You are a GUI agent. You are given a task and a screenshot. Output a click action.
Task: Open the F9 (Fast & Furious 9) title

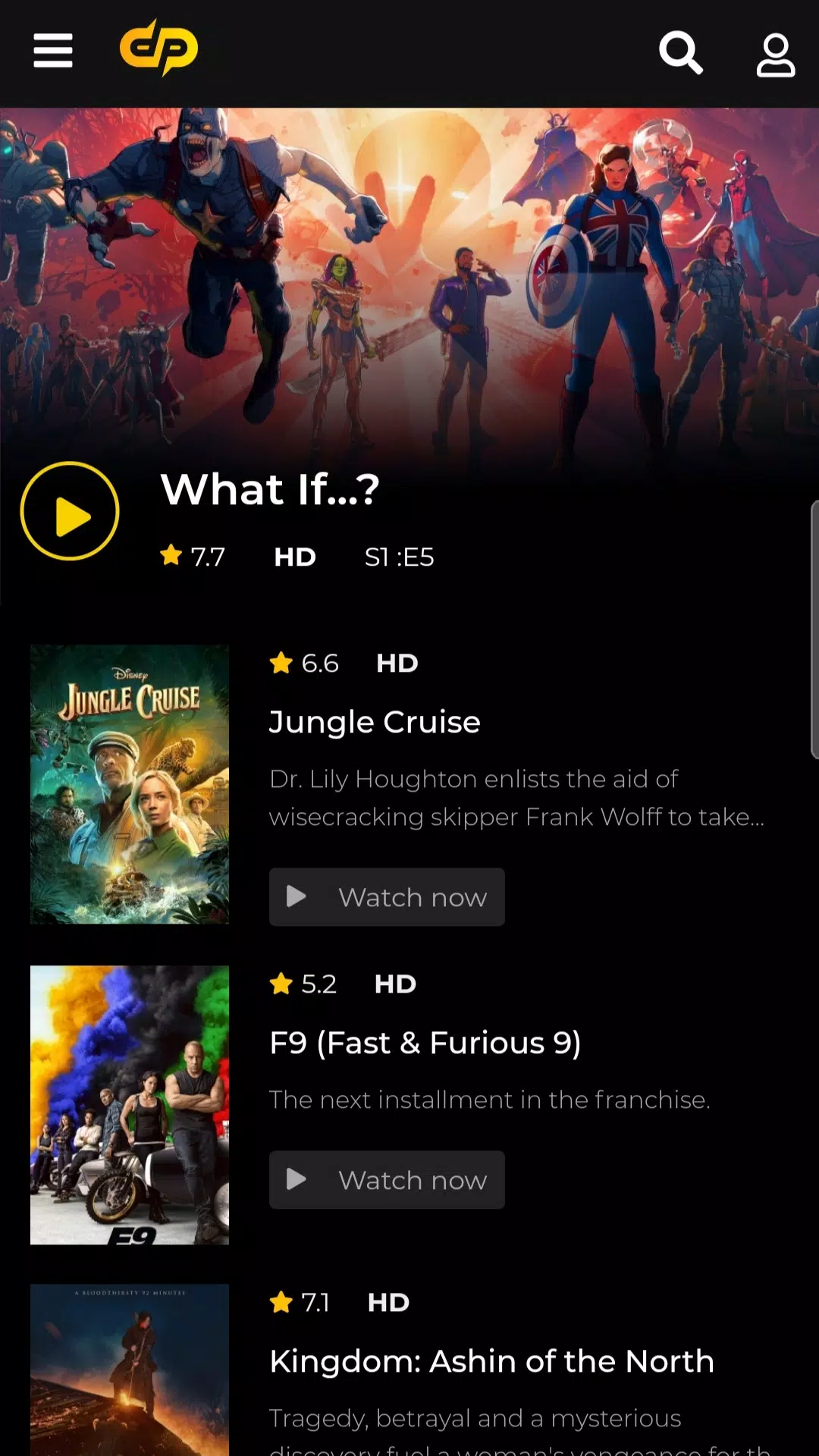click(425, 1043)
